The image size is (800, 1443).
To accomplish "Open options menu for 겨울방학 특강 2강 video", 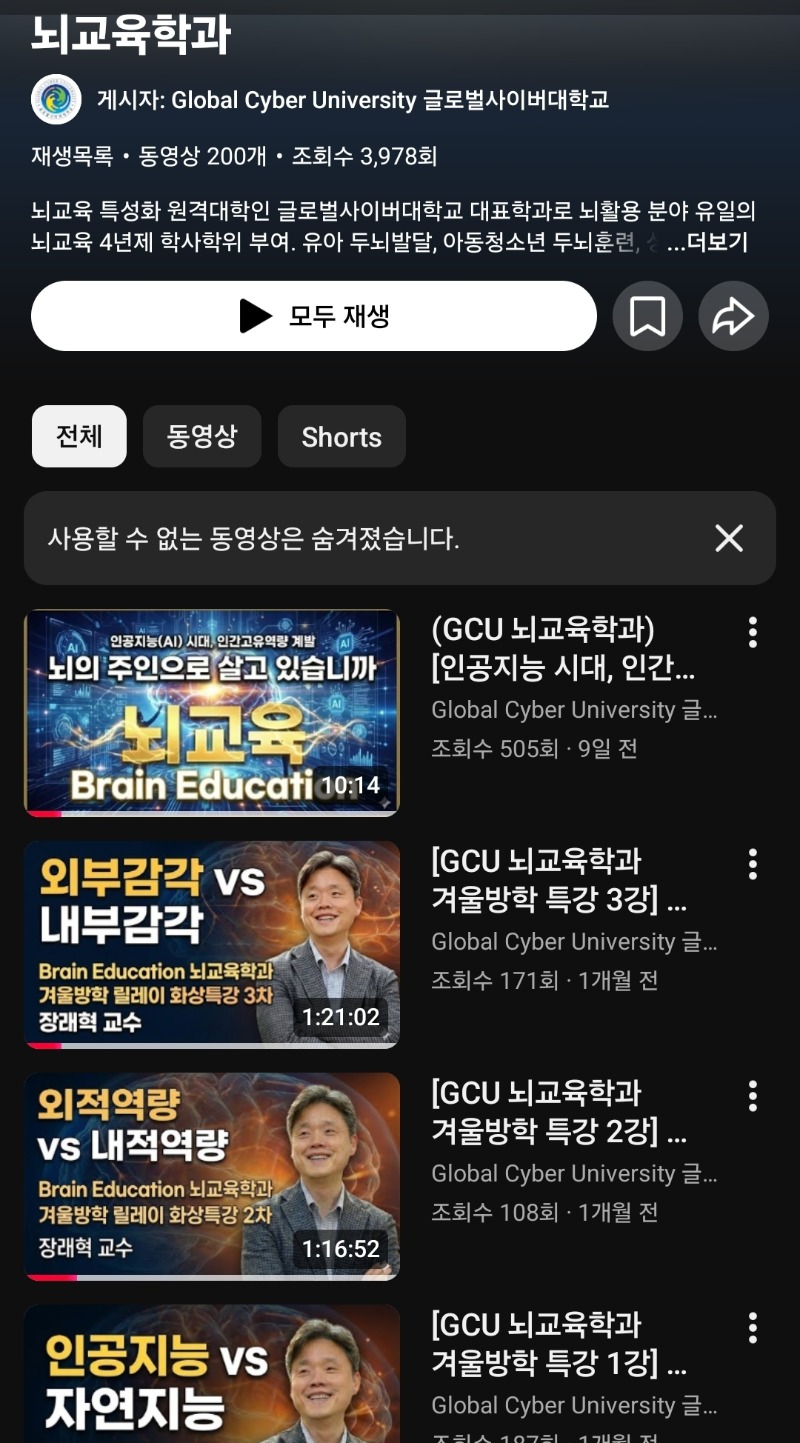I will [751, 1095].
